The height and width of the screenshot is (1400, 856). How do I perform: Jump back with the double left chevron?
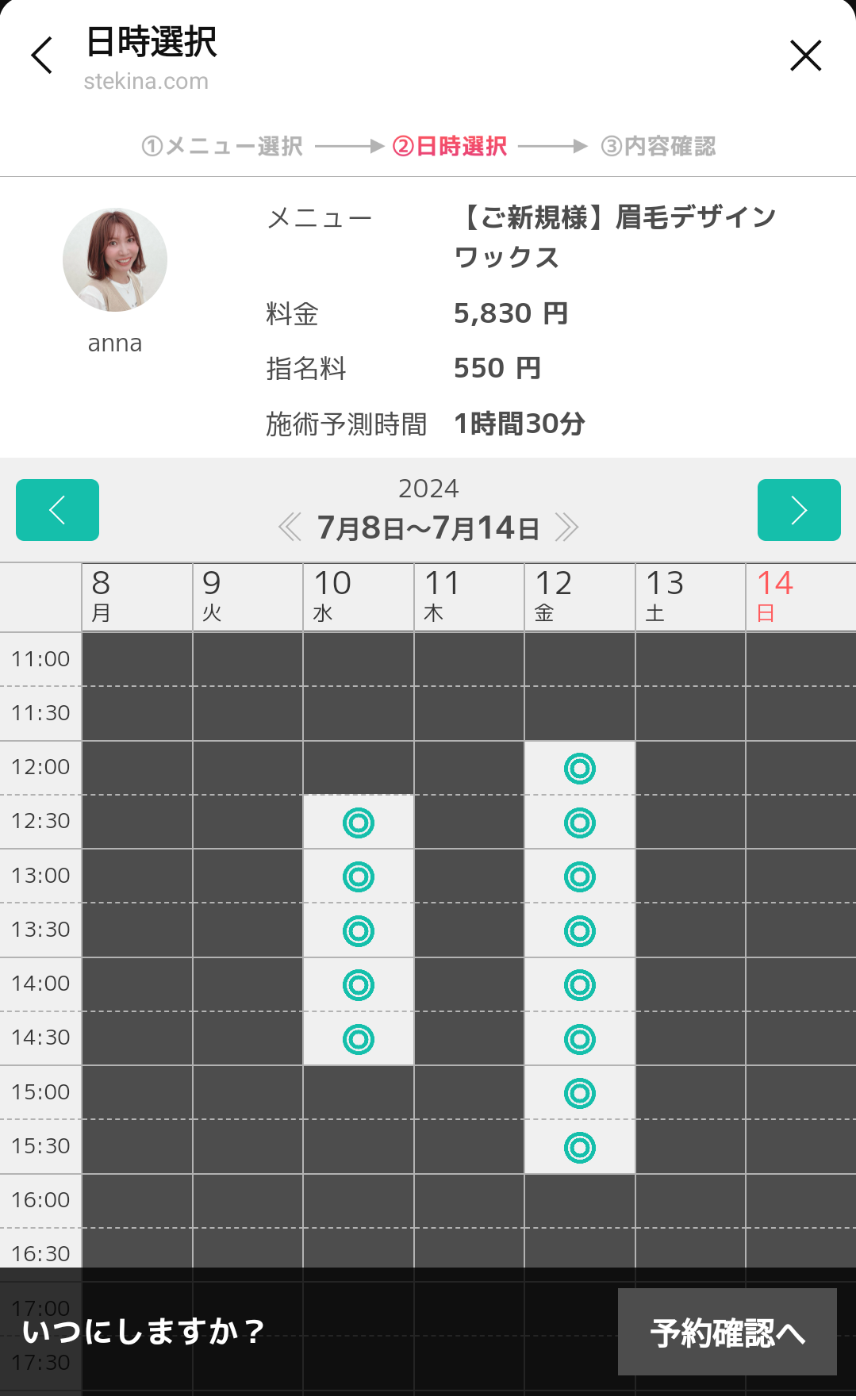(290, 527)
